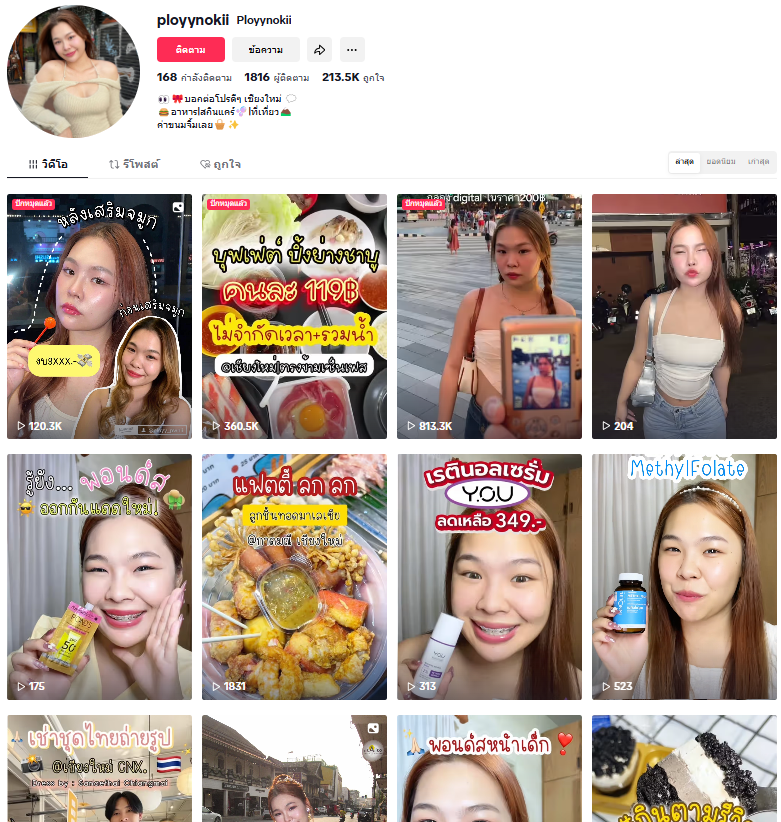Open the pinned video with 813.3K views
The image size is (781, 822).
pyautogui.click(x=489, y=316)
